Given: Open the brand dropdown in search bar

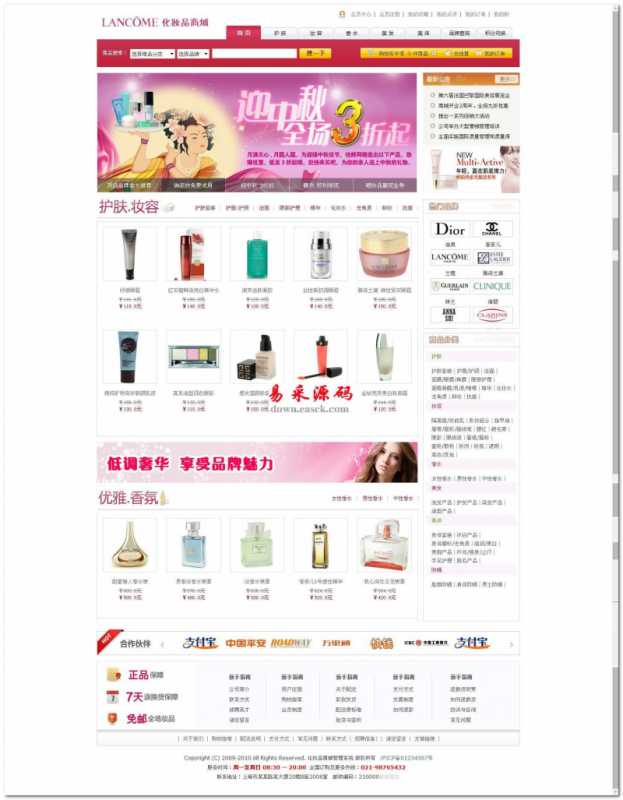Looking at the screenshot, I should (193, 54).
